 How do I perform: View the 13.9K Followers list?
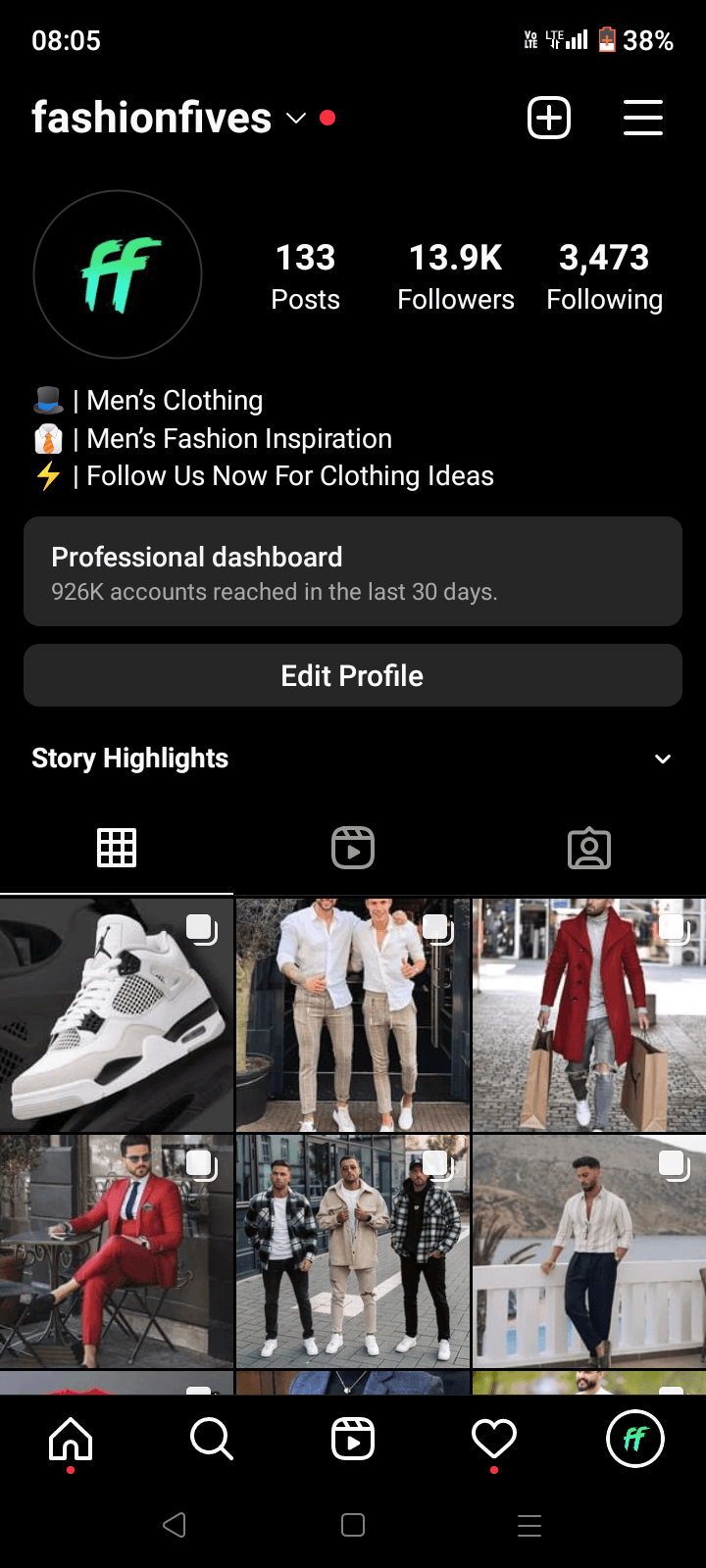click(456, 276)
